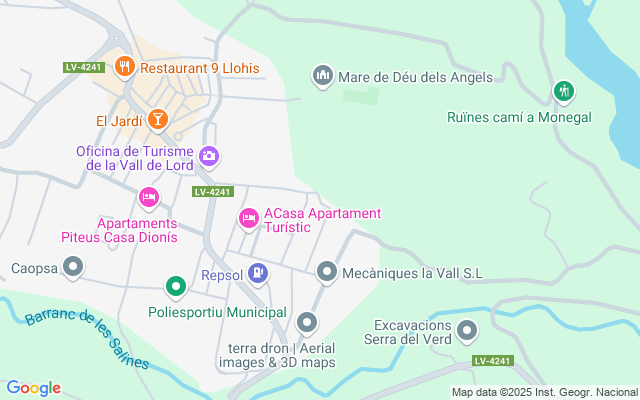The width and height of the screenshot is (640, 400).
Task: Tap the Poliesportiu Municipal pin
Action: [x=176, y=288]
